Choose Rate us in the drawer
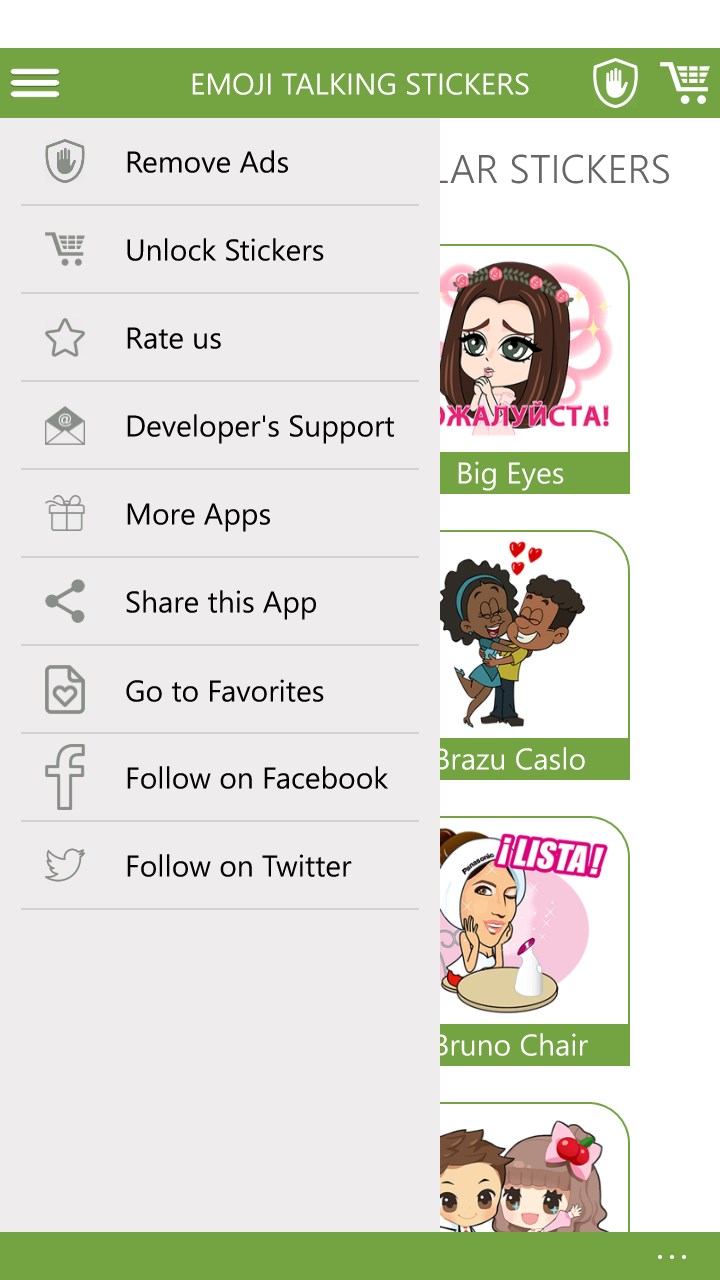Image resolution: width=720 pixels, height=1280 pixels. [173, 338]
